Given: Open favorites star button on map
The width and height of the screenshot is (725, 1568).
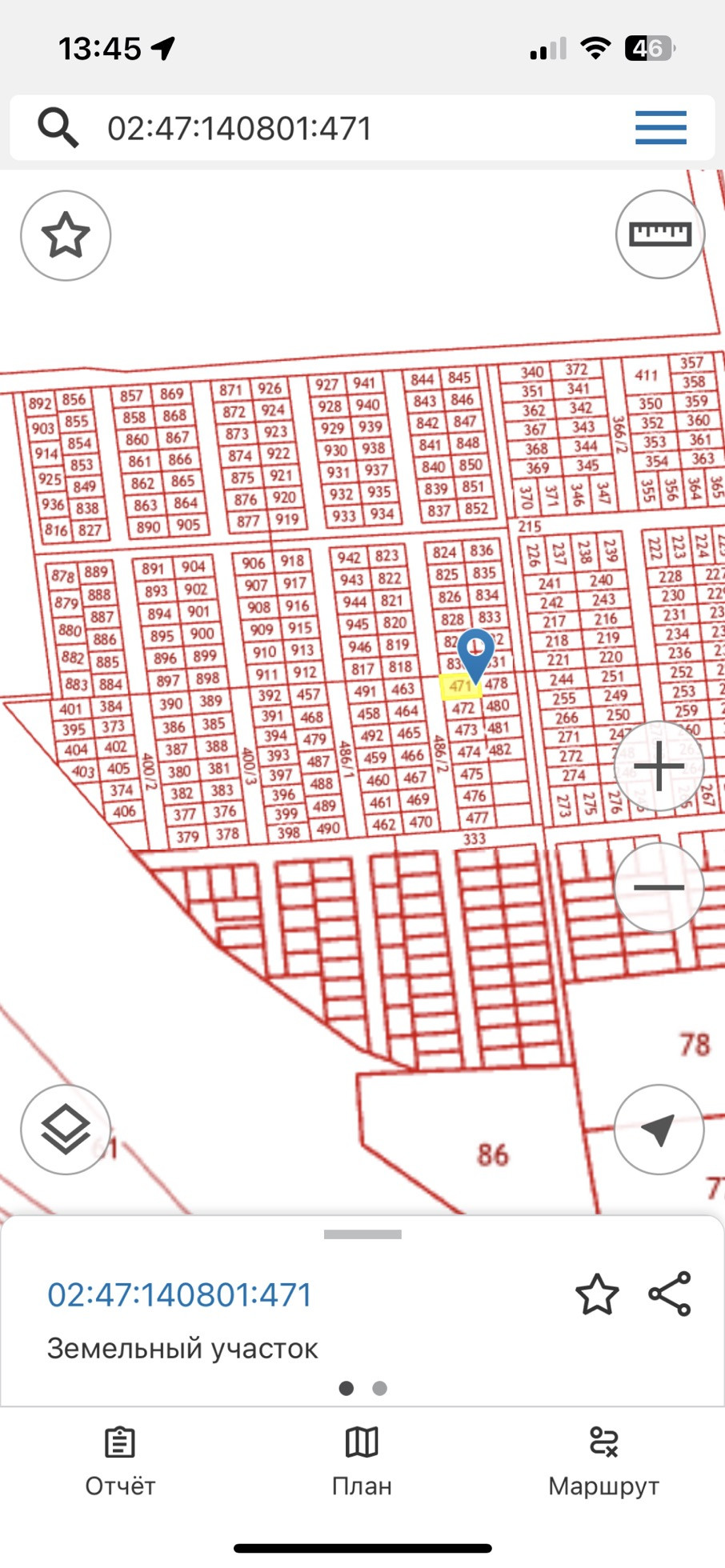Looking at the screenshot, I should (66, 235).
